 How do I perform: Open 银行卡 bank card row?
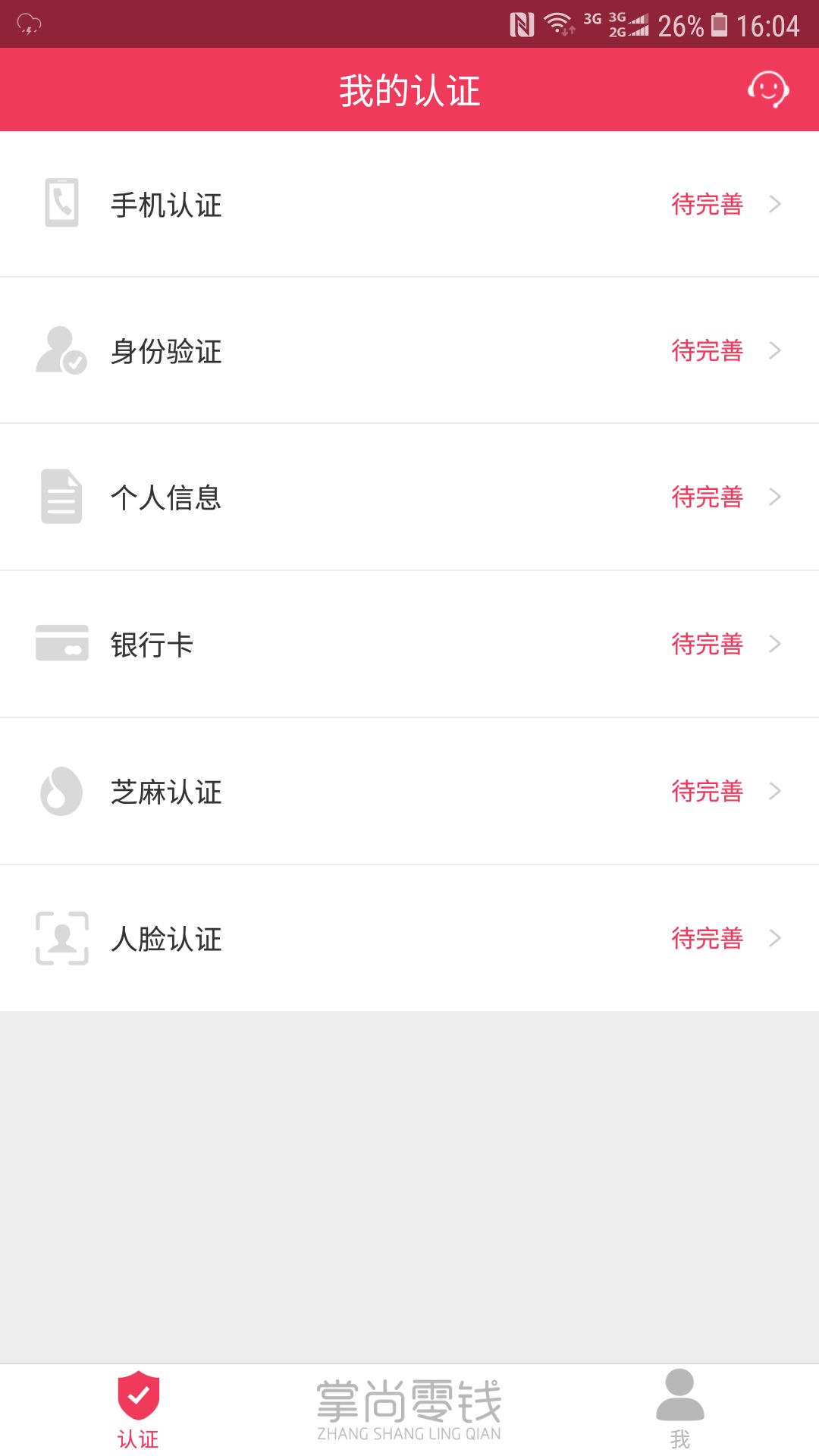click(409, 644)
